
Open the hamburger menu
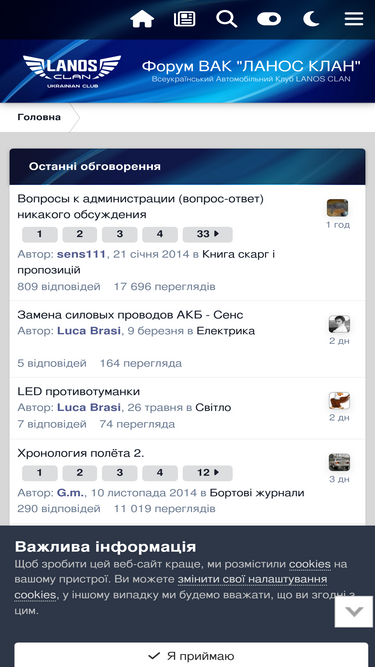(354, 19)
